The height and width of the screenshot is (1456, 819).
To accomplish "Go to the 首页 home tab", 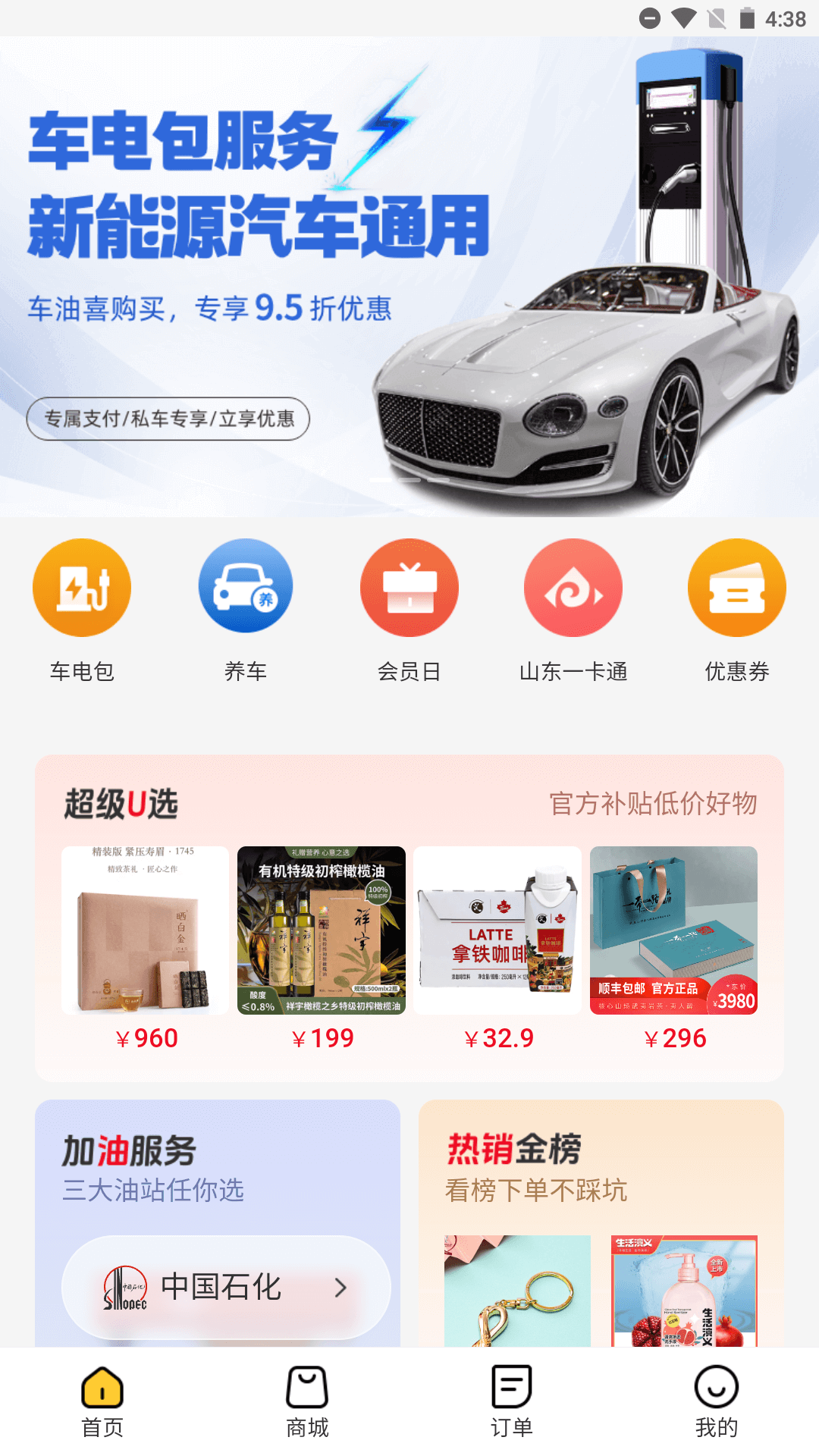I will (x=102, y=1401).
